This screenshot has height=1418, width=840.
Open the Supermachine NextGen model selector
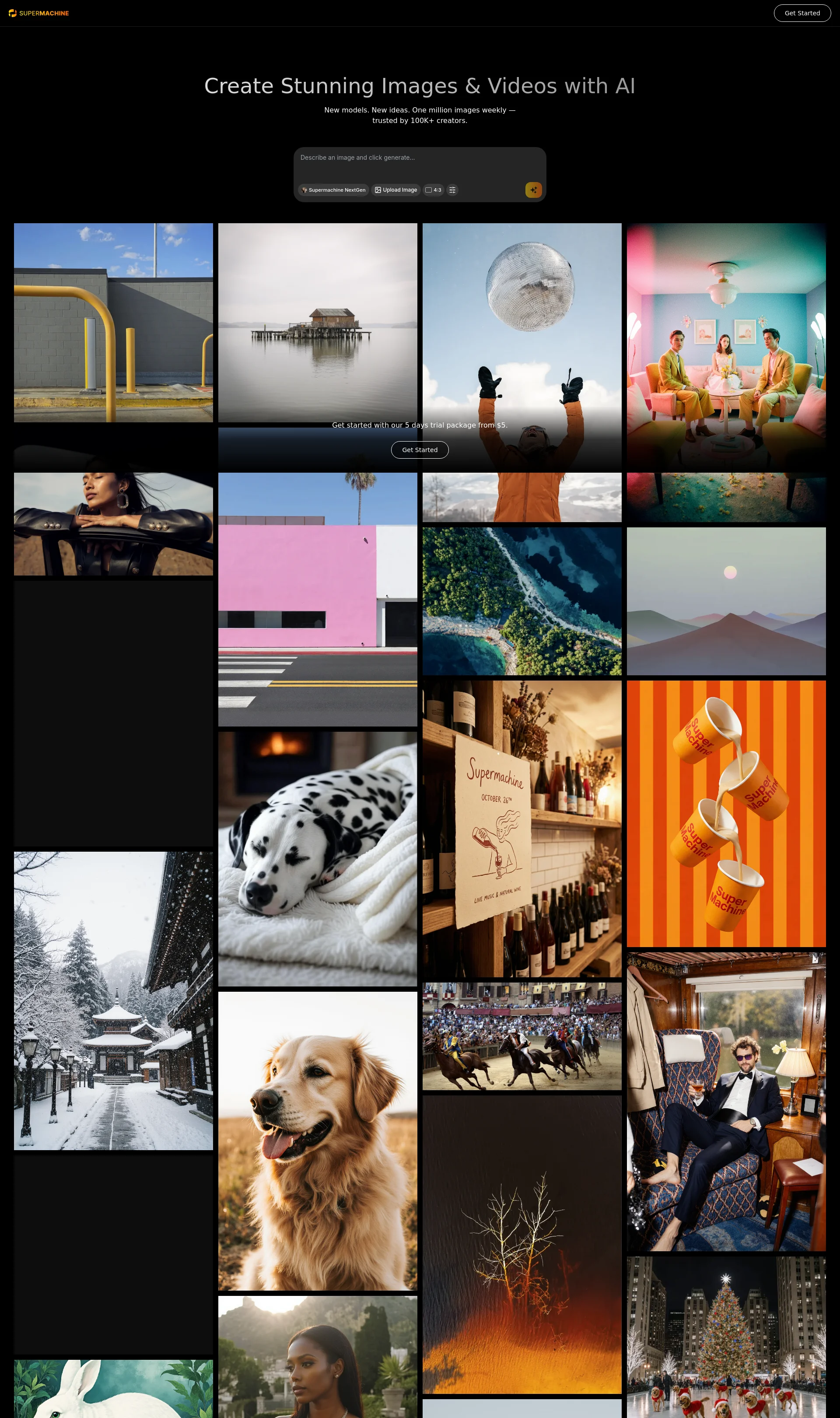coord(334,190)
